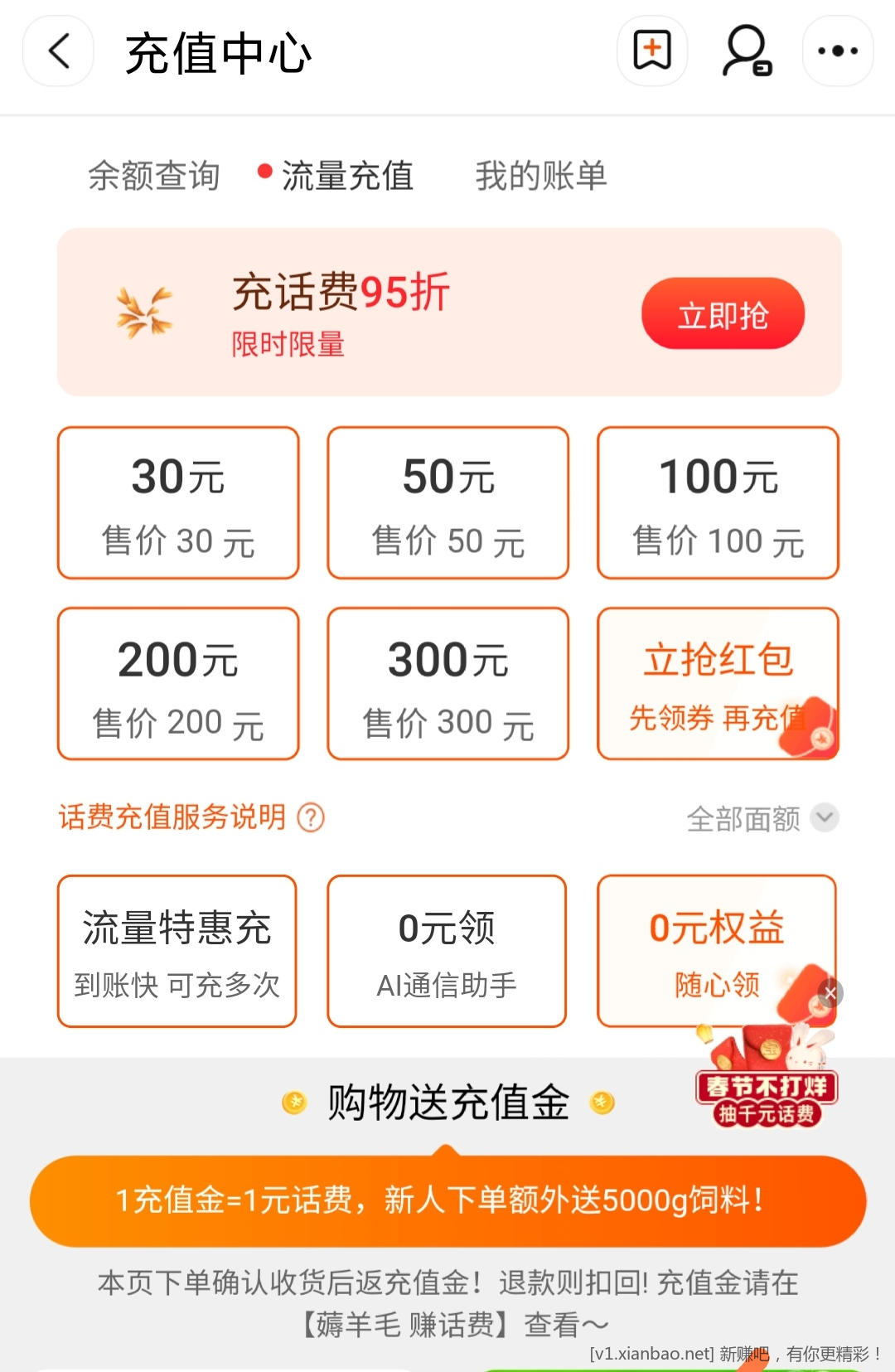Screen dimensions: 895x1372
Task: Switch to 流量充值 tab
Action: [346, 176]
